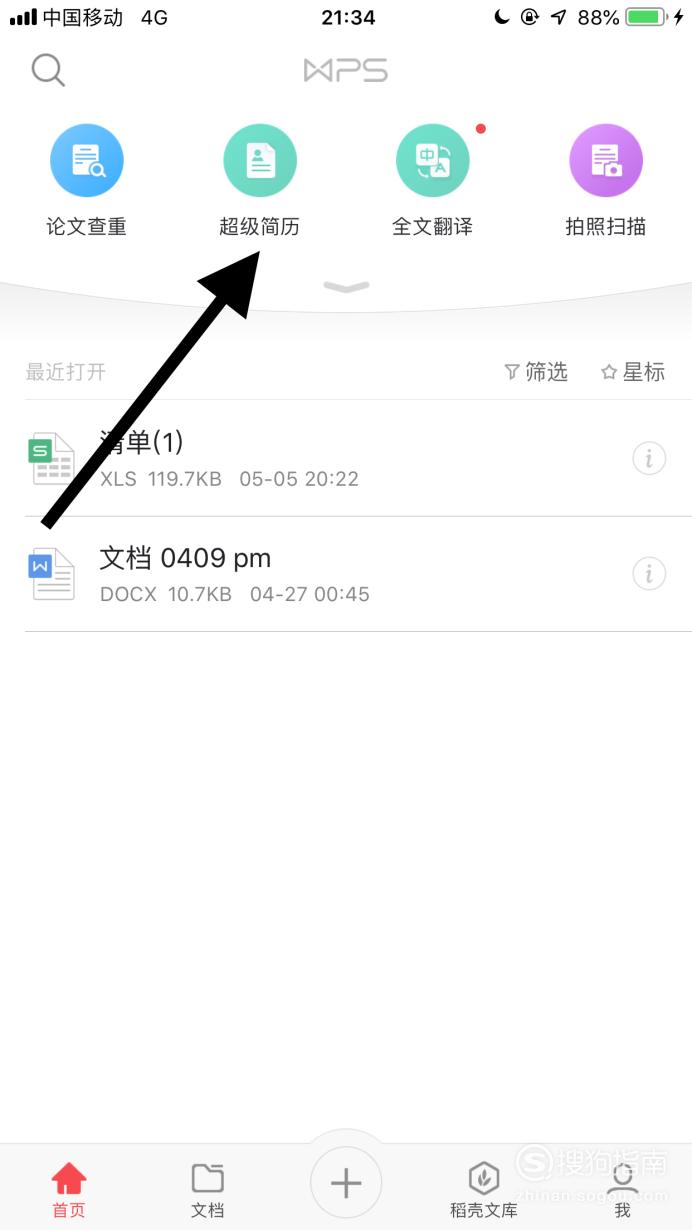Tap 筛选 filter option
The image size is (692, 1230).
536,372
